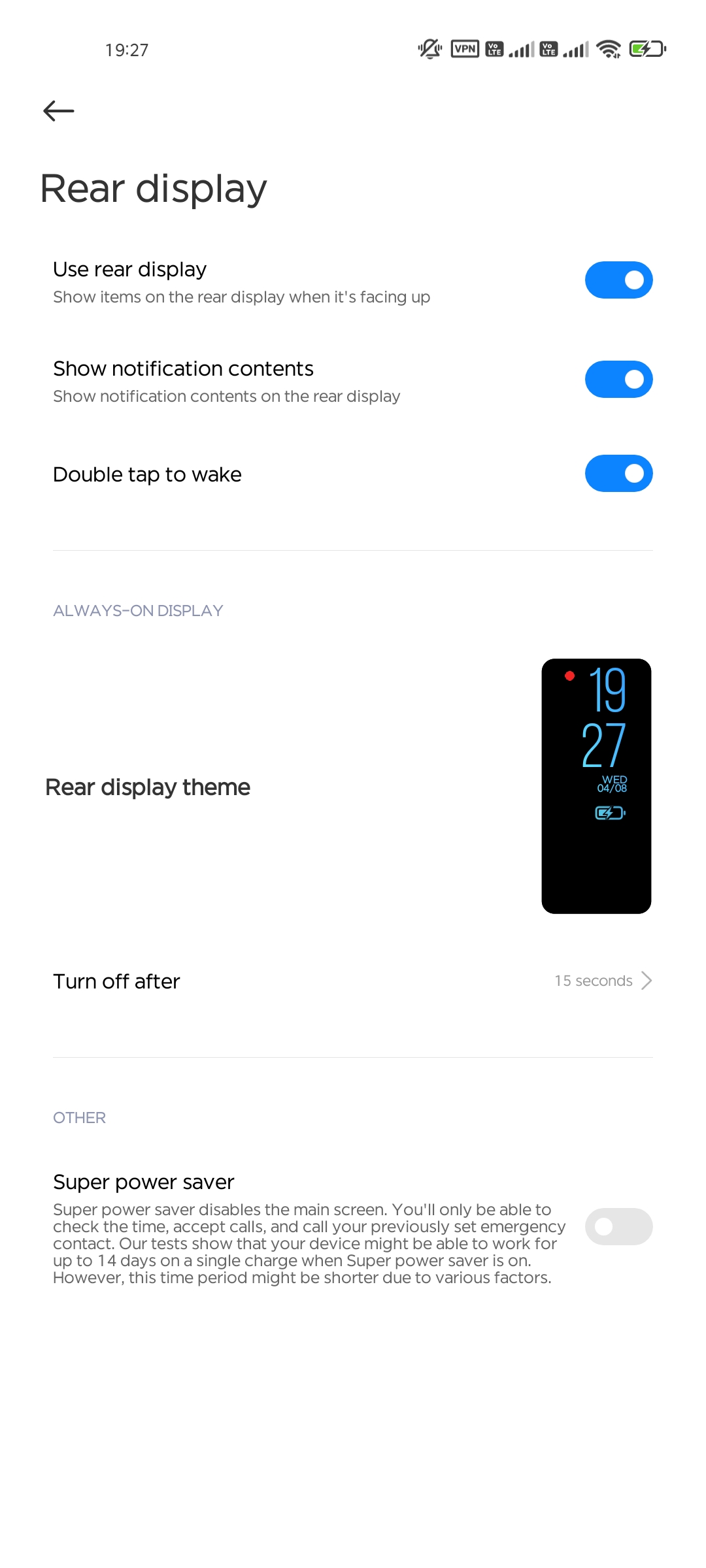Toggle Double tap to wake off
706x1568 pixels.
pos(618,474)
